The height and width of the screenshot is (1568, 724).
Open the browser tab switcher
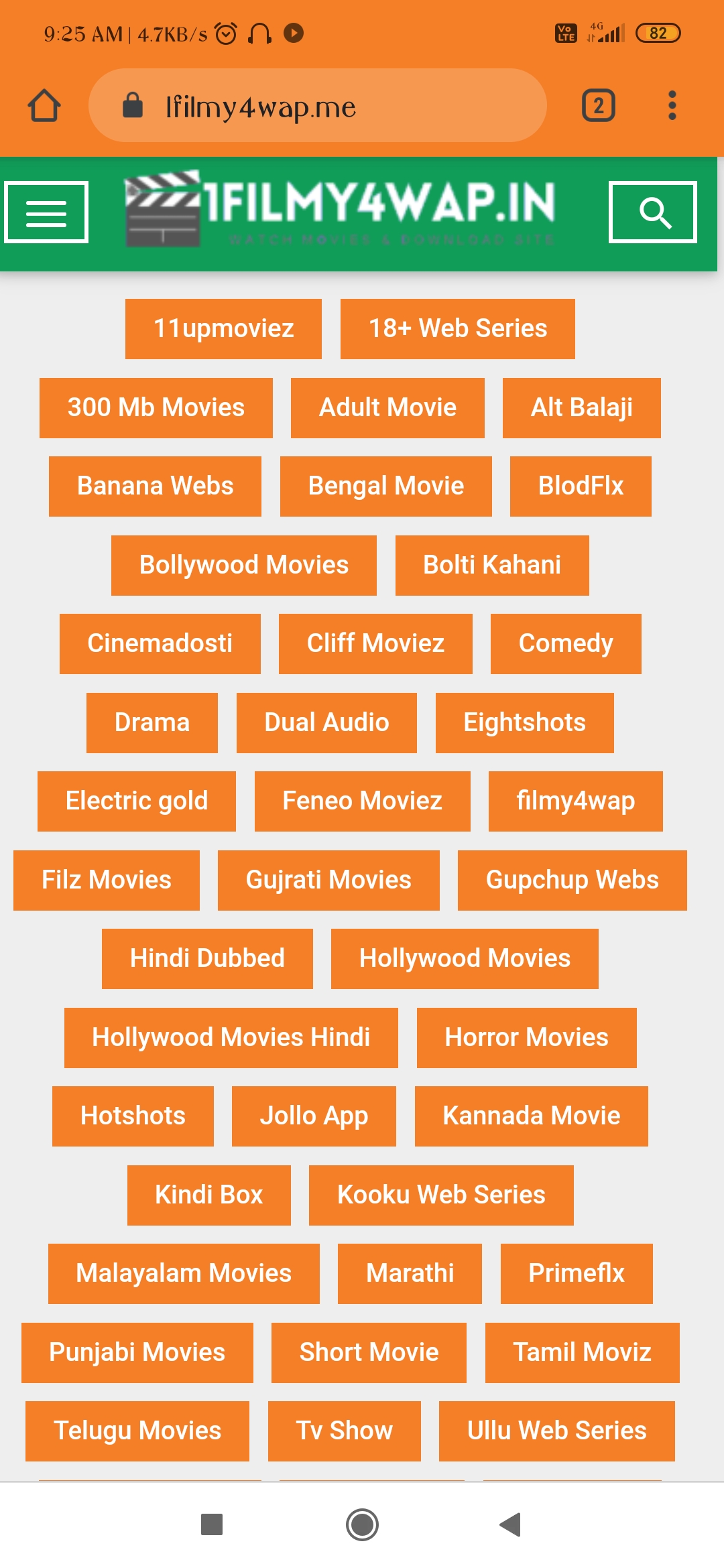click(598, 106)
